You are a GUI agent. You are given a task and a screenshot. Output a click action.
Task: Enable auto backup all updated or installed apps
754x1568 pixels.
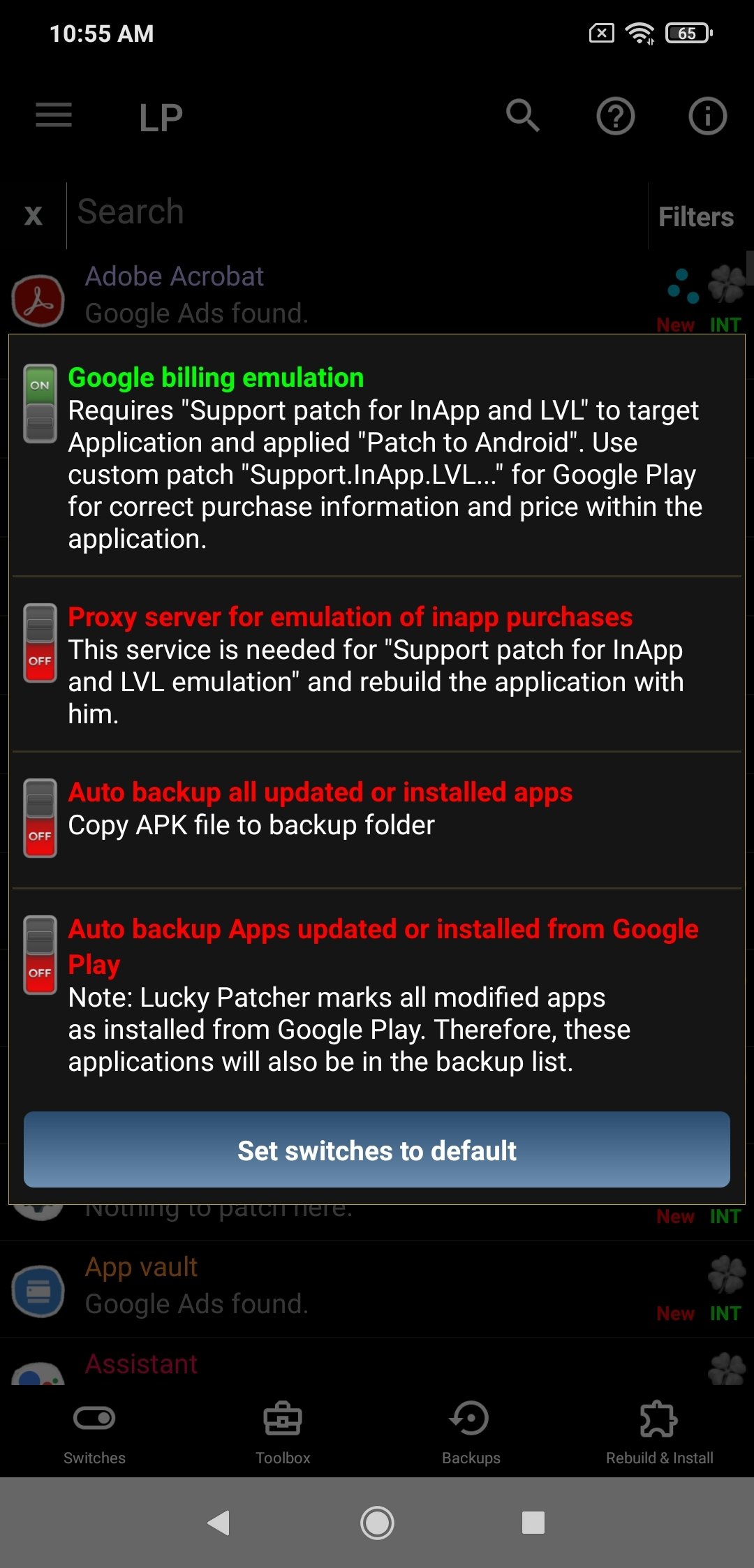point(40,818)
